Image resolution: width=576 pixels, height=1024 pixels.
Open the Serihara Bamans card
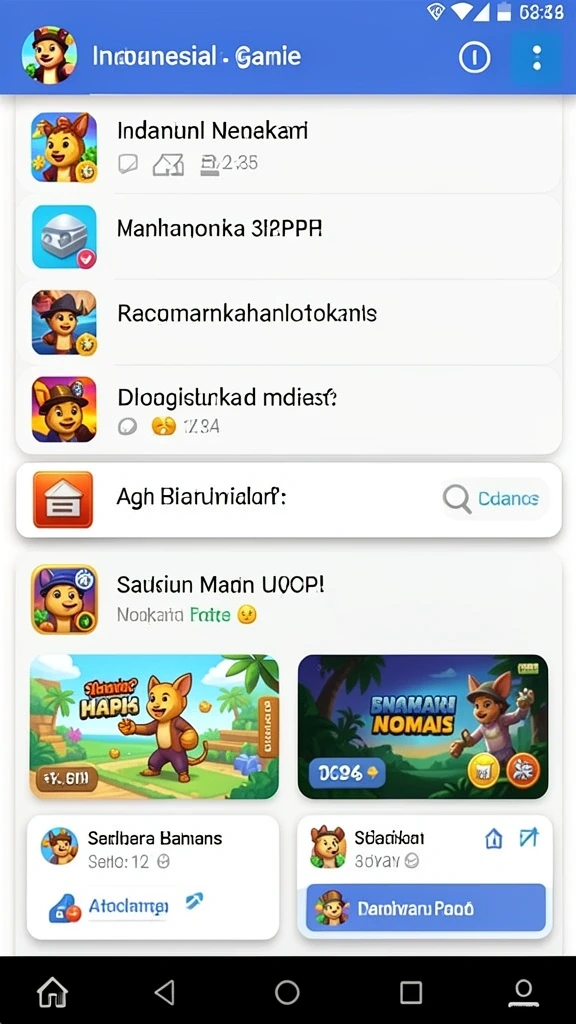tap(153, 876)
